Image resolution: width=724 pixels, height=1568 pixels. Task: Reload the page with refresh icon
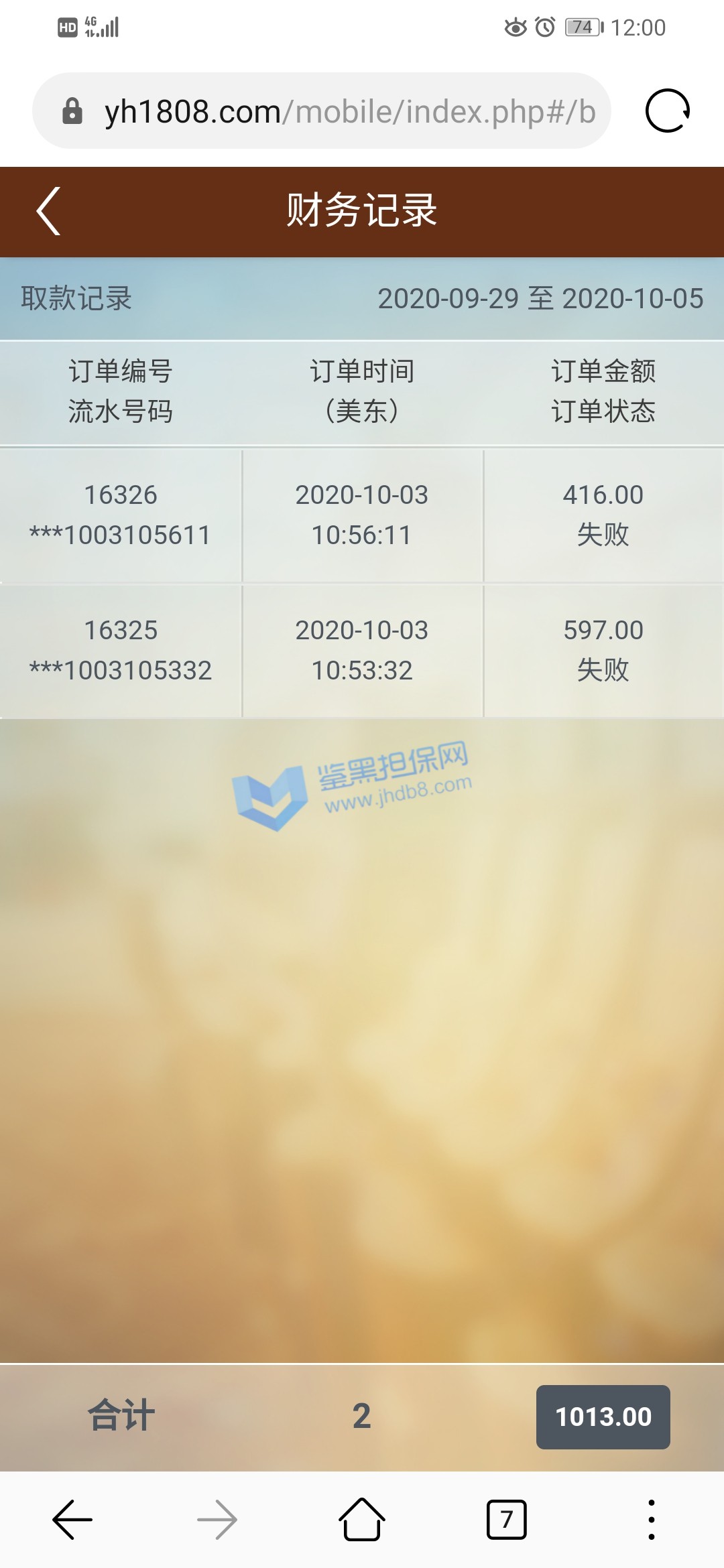(667, 111)
